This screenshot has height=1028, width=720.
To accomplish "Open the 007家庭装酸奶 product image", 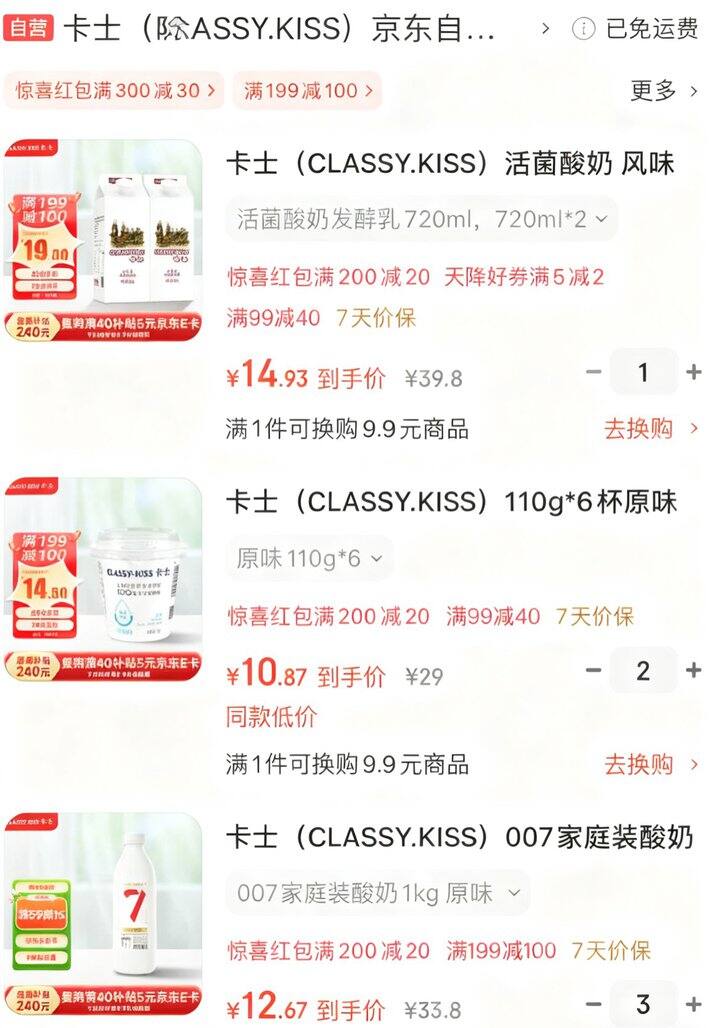I will coord(103,913).
